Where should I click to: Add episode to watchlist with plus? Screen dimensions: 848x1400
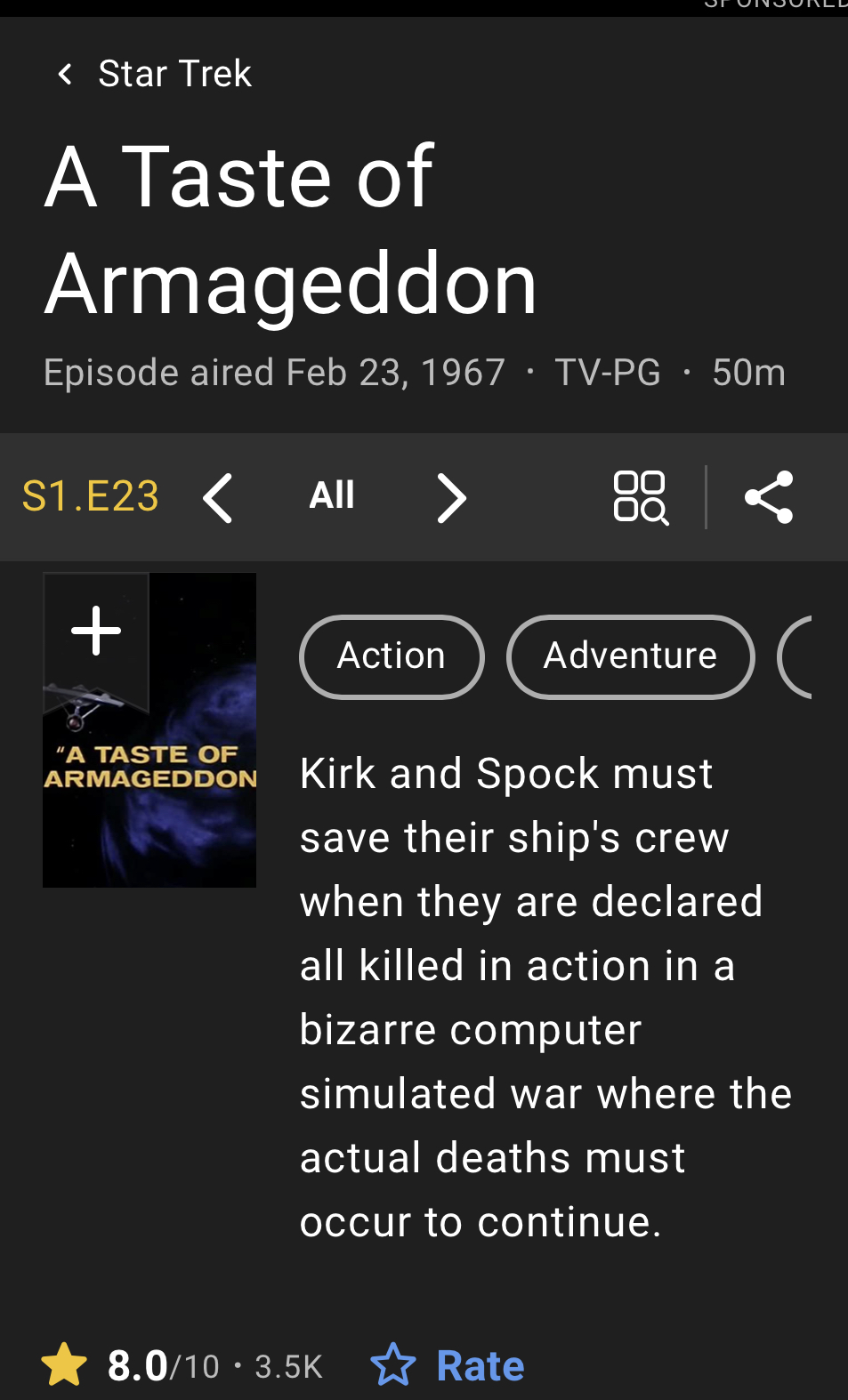(96, 631)
